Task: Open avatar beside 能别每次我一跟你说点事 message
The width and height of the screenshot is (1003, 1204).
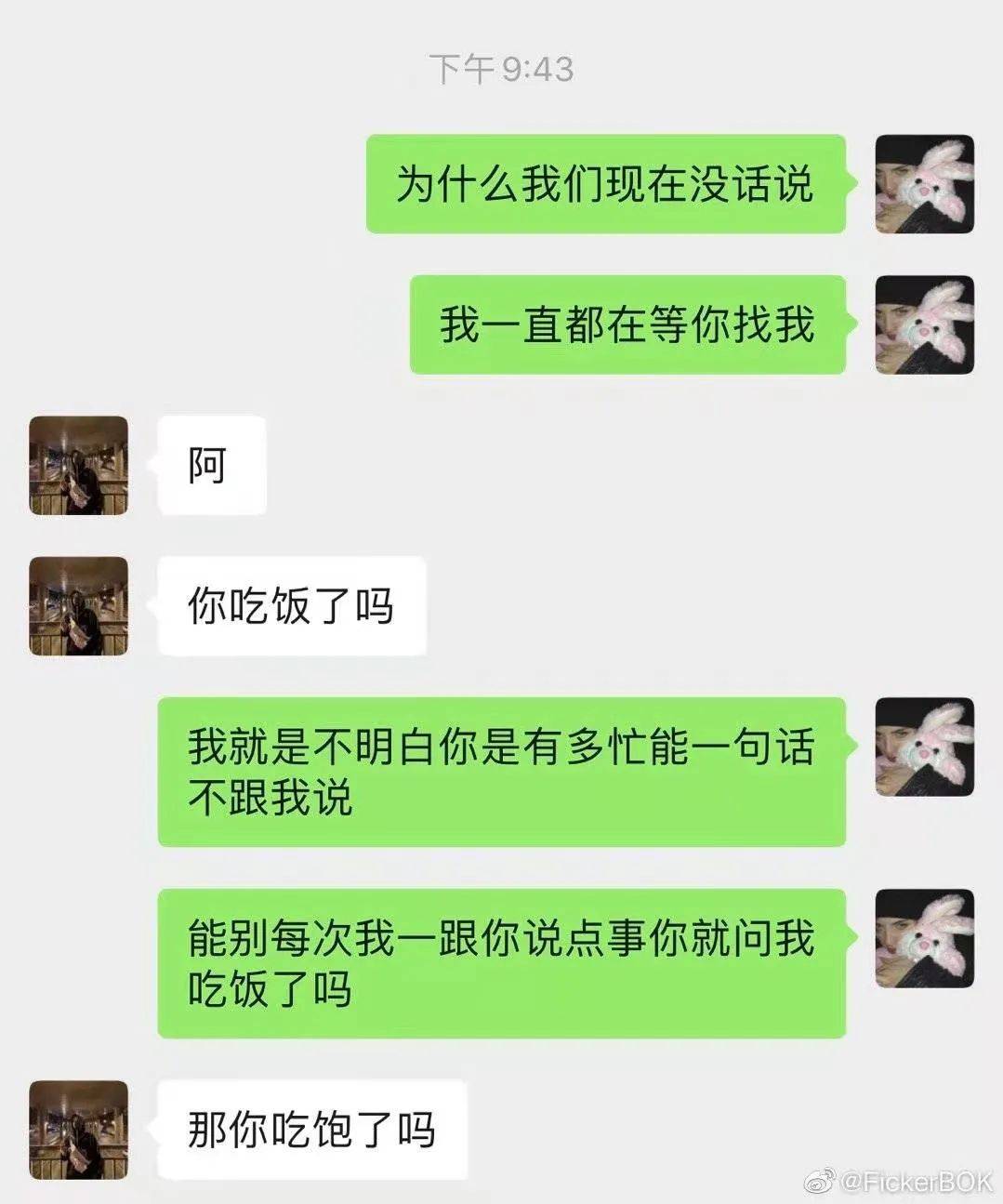Action: (x=924, y=938)
